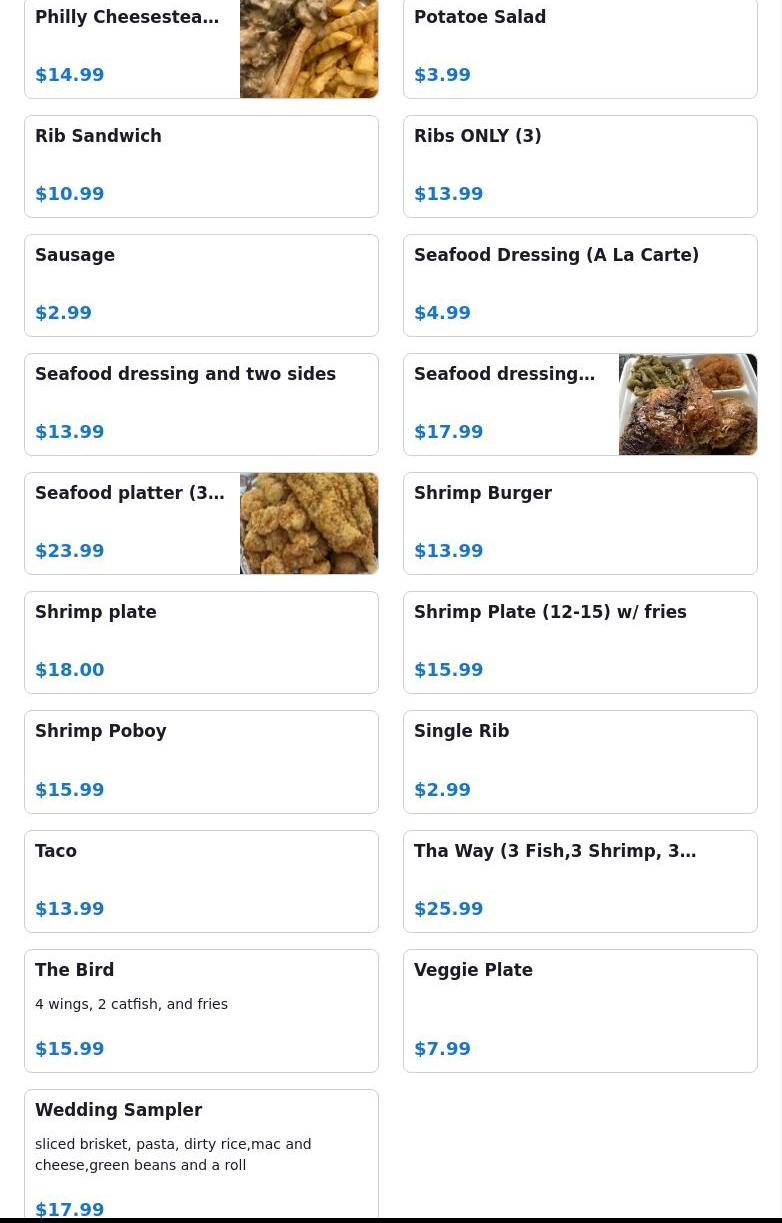The width and height of the screenshot is (782, 1223).
Task: Open the Rib Sandwich card
Action: coord(201,166)
